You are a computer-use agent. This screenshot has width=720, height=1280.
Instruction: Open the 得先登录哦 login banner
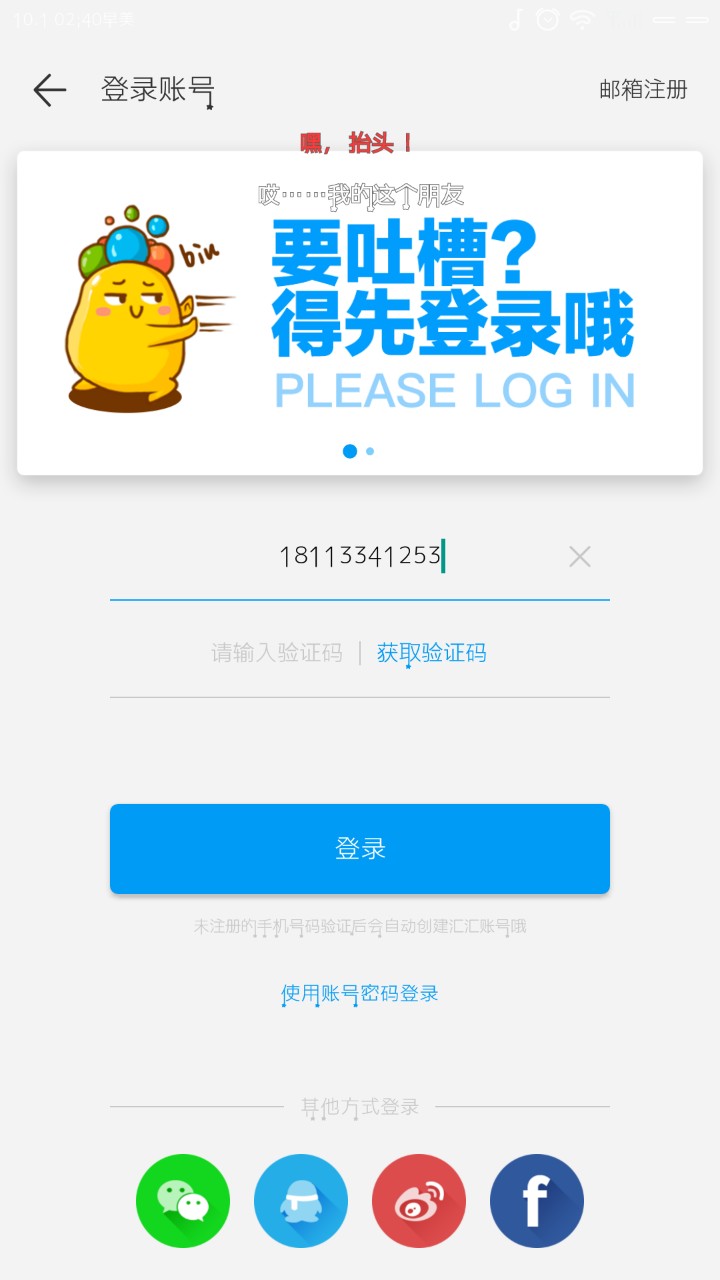point(360,313)
